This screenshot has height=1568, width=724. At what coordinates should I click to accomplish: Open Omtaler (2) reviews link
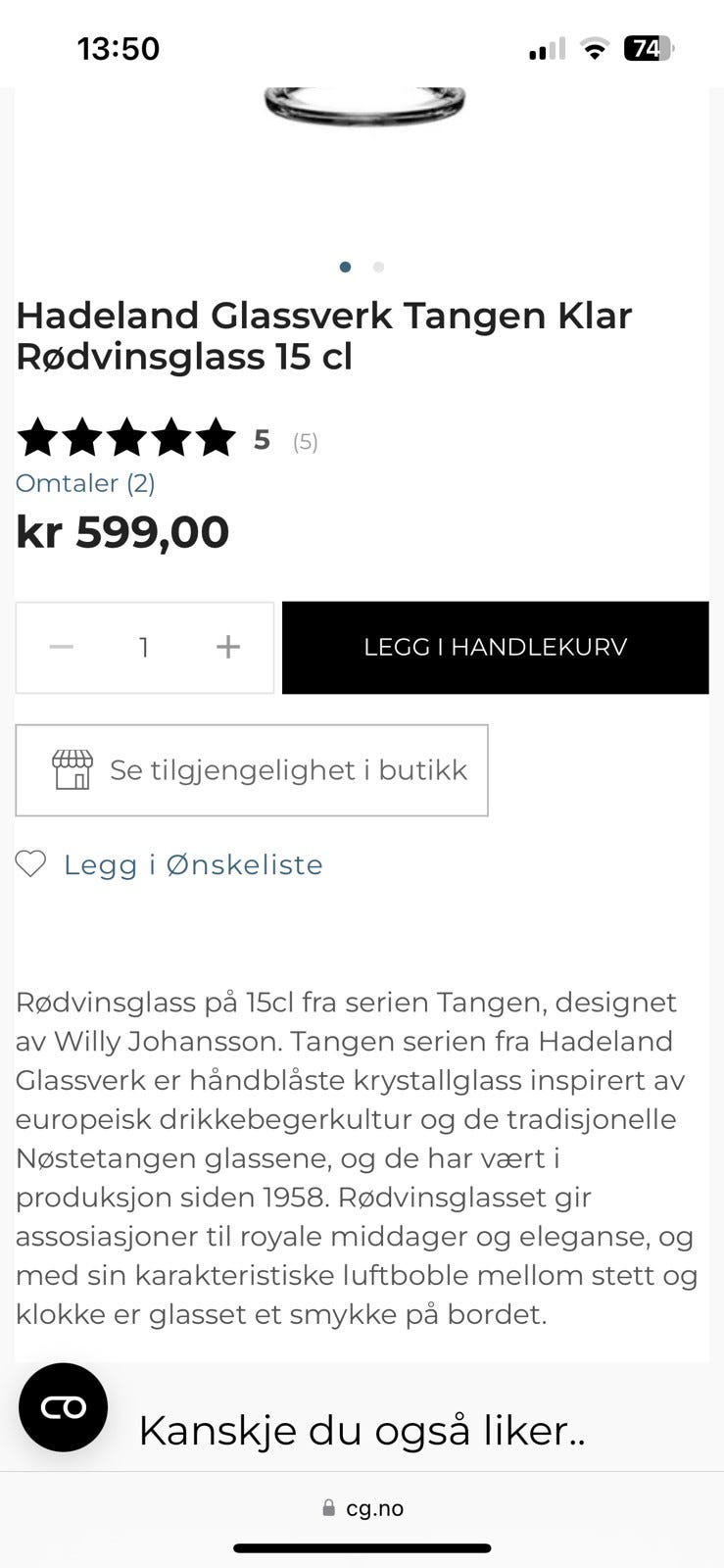(84, 482)
